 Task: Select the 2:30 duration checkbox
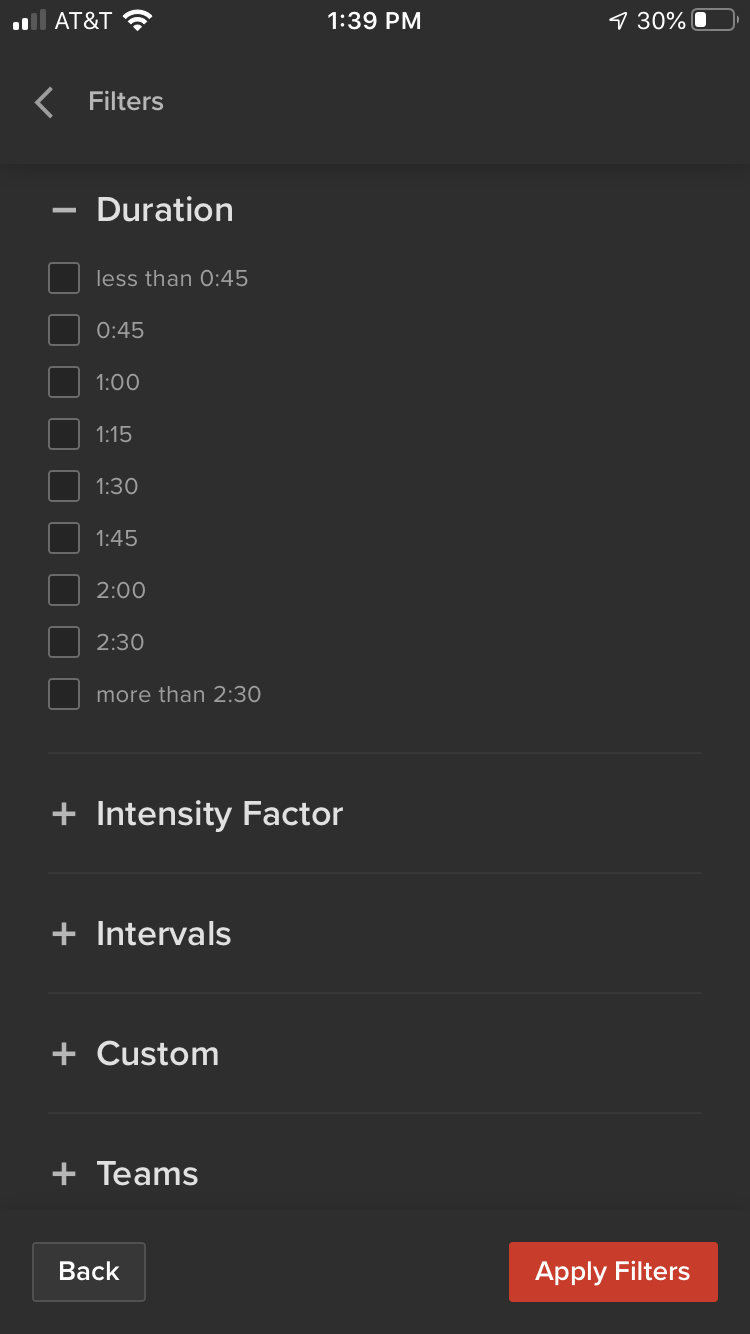(64, 642)
